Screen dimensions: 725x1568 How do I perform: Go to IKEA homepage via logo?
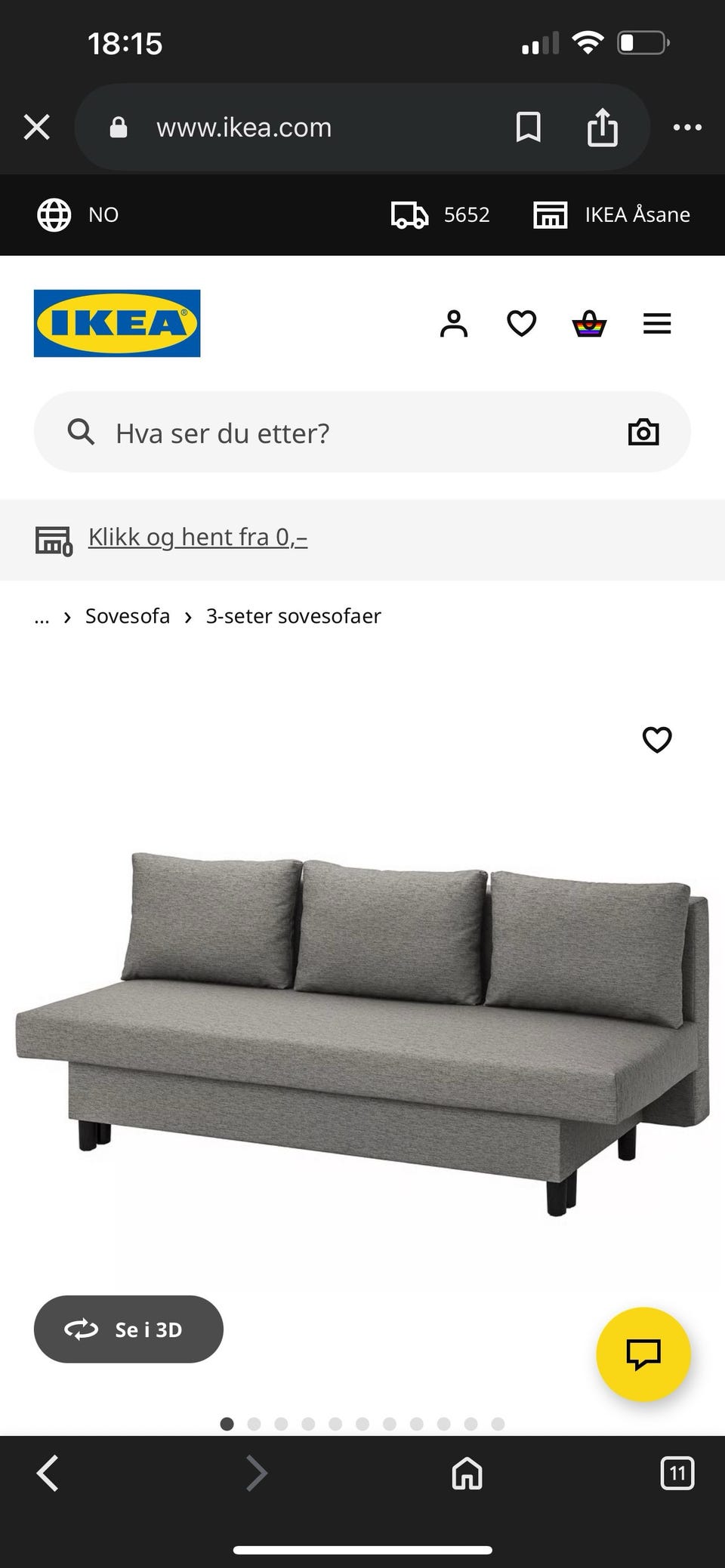116,323
